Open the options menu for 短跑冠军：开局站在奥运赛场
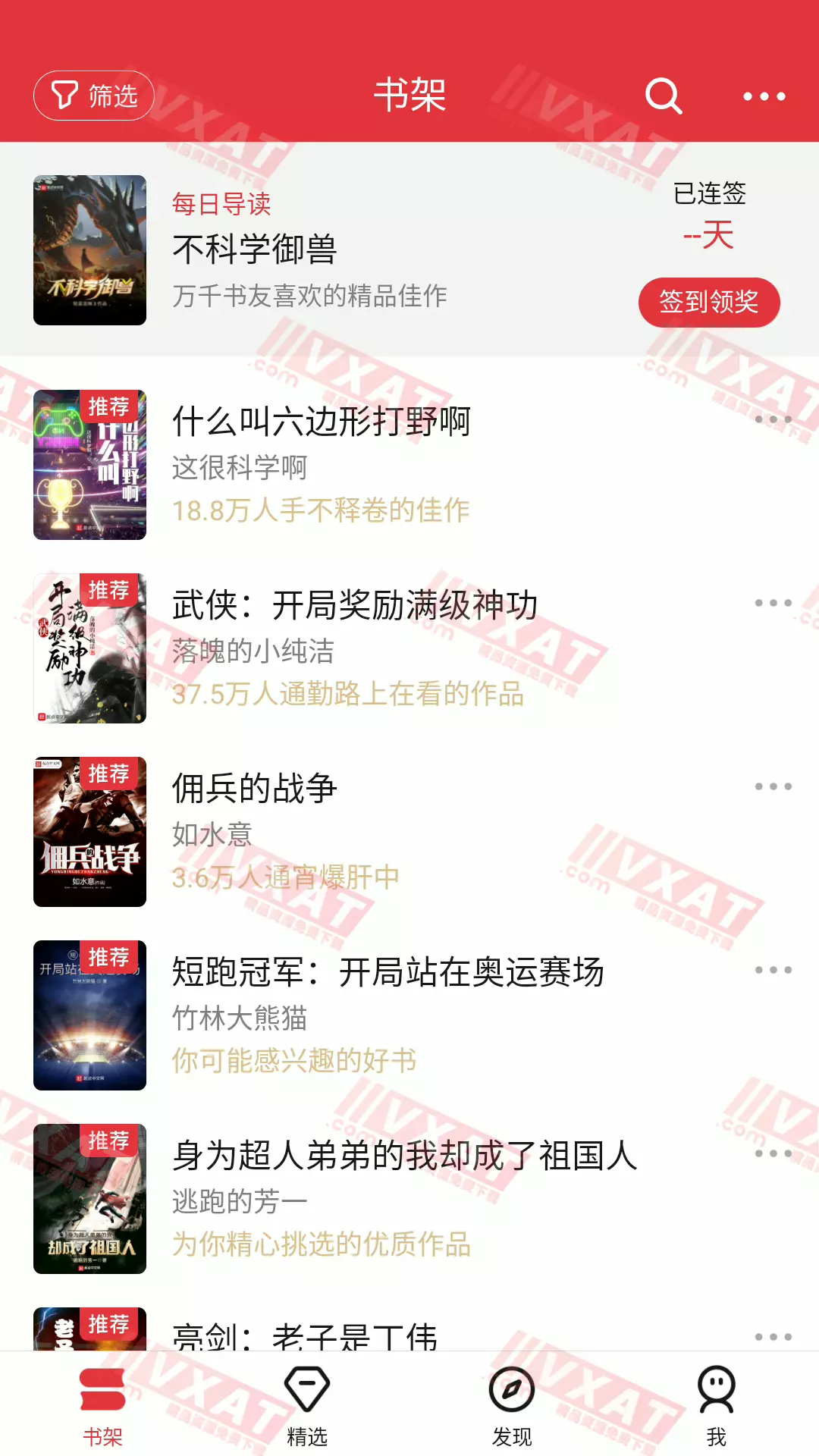Screen dimensions: 819x1456 point(772,971)
